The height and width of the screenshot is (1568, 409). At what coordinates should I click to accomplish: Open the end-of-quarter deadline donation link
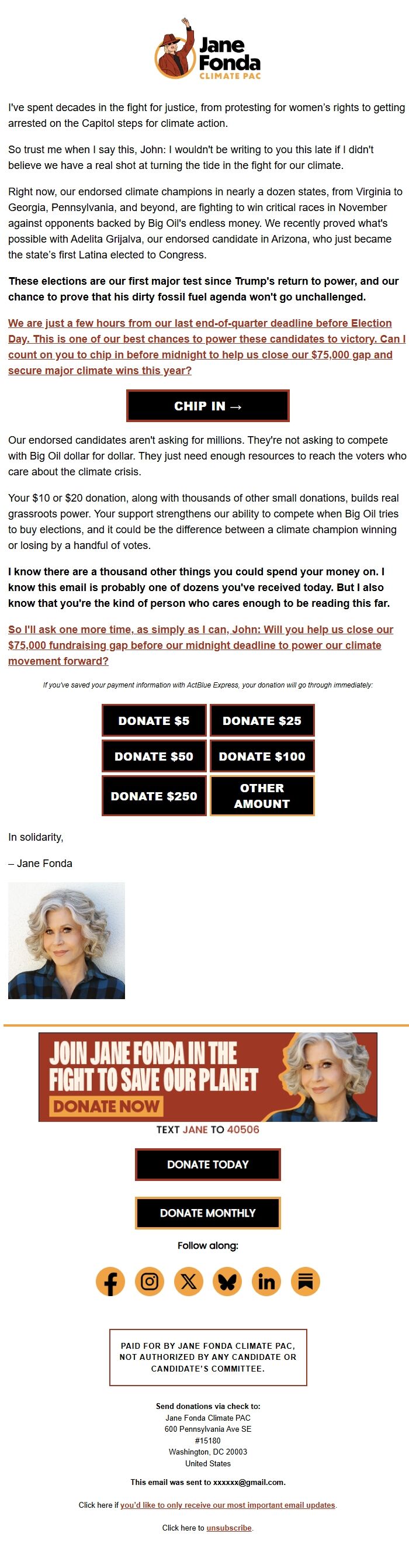point(200,347)
